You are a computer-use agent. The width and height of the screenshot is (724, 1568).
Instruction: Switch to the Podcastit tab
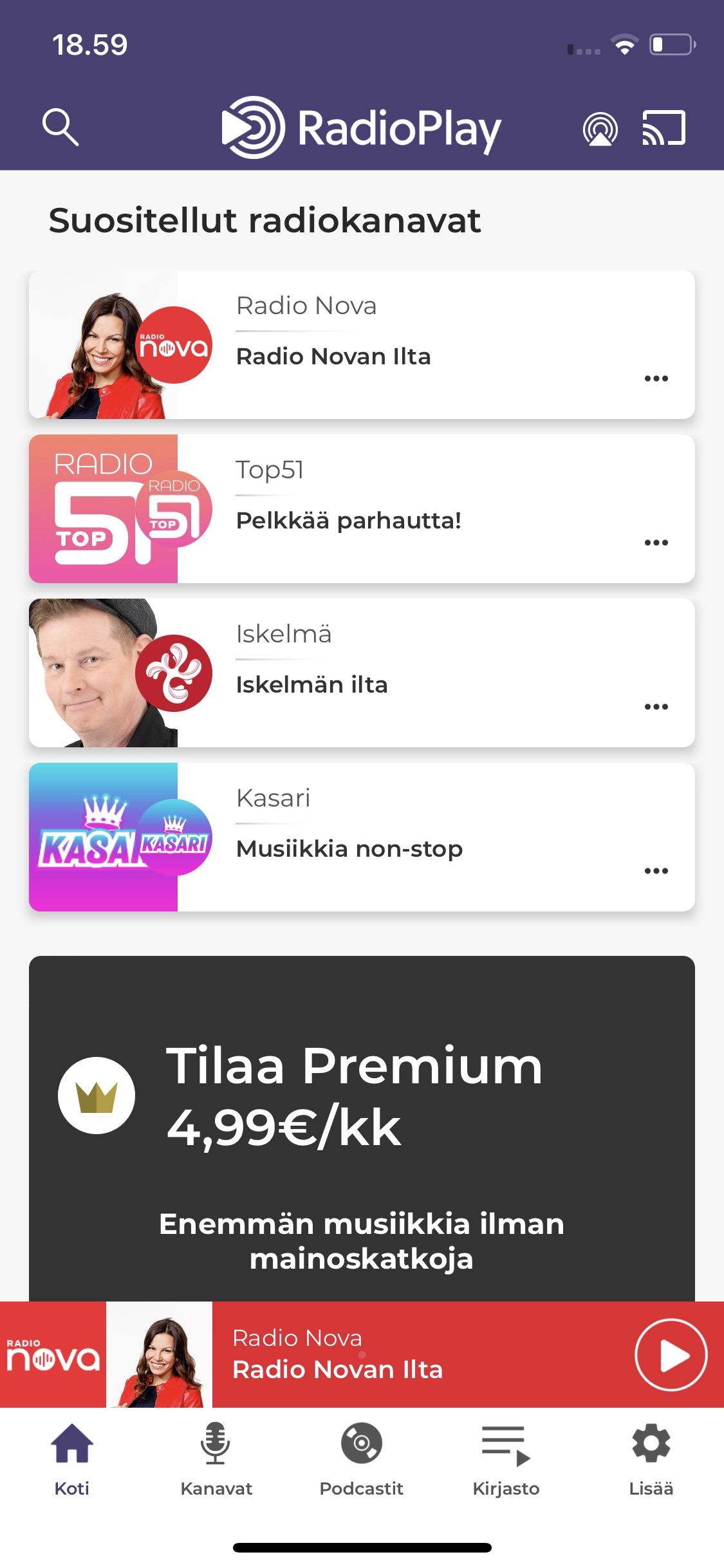(362, 1461)
